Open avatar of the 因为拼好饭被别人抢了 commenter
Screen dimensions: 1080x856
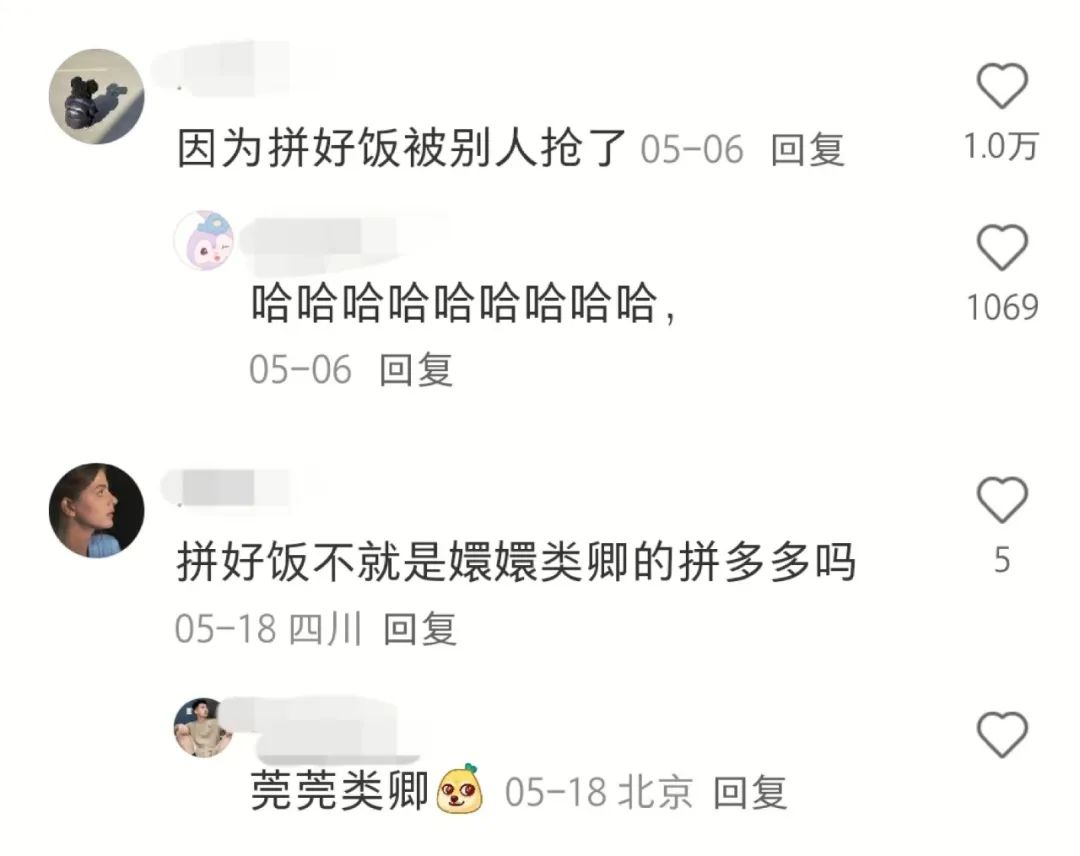tap(97, 97)
